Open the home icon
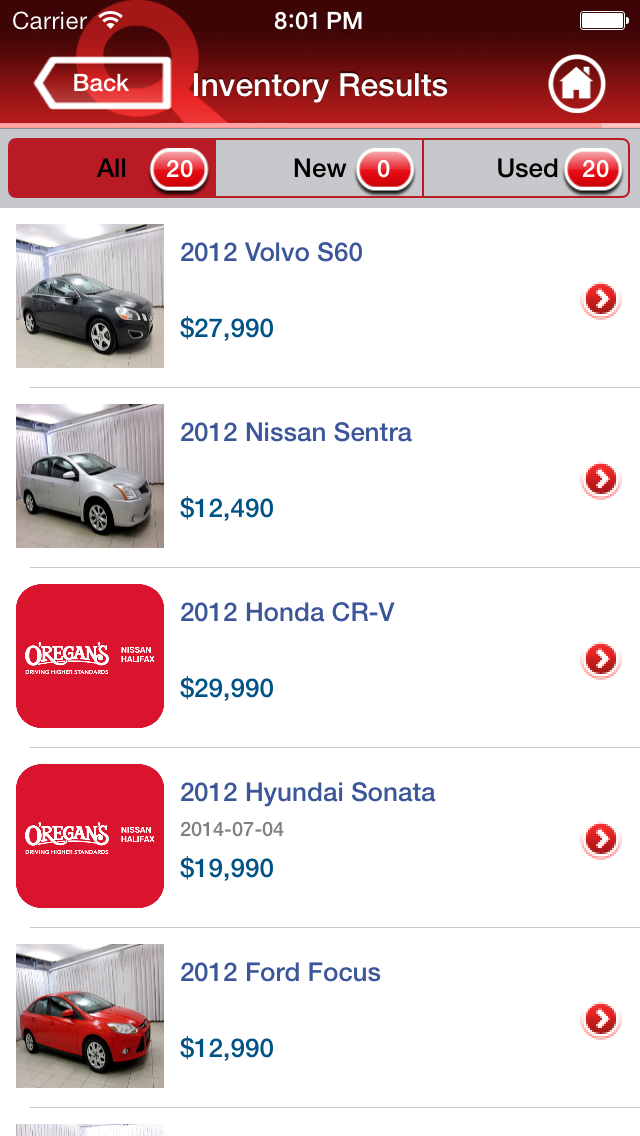 coord(577,84)
